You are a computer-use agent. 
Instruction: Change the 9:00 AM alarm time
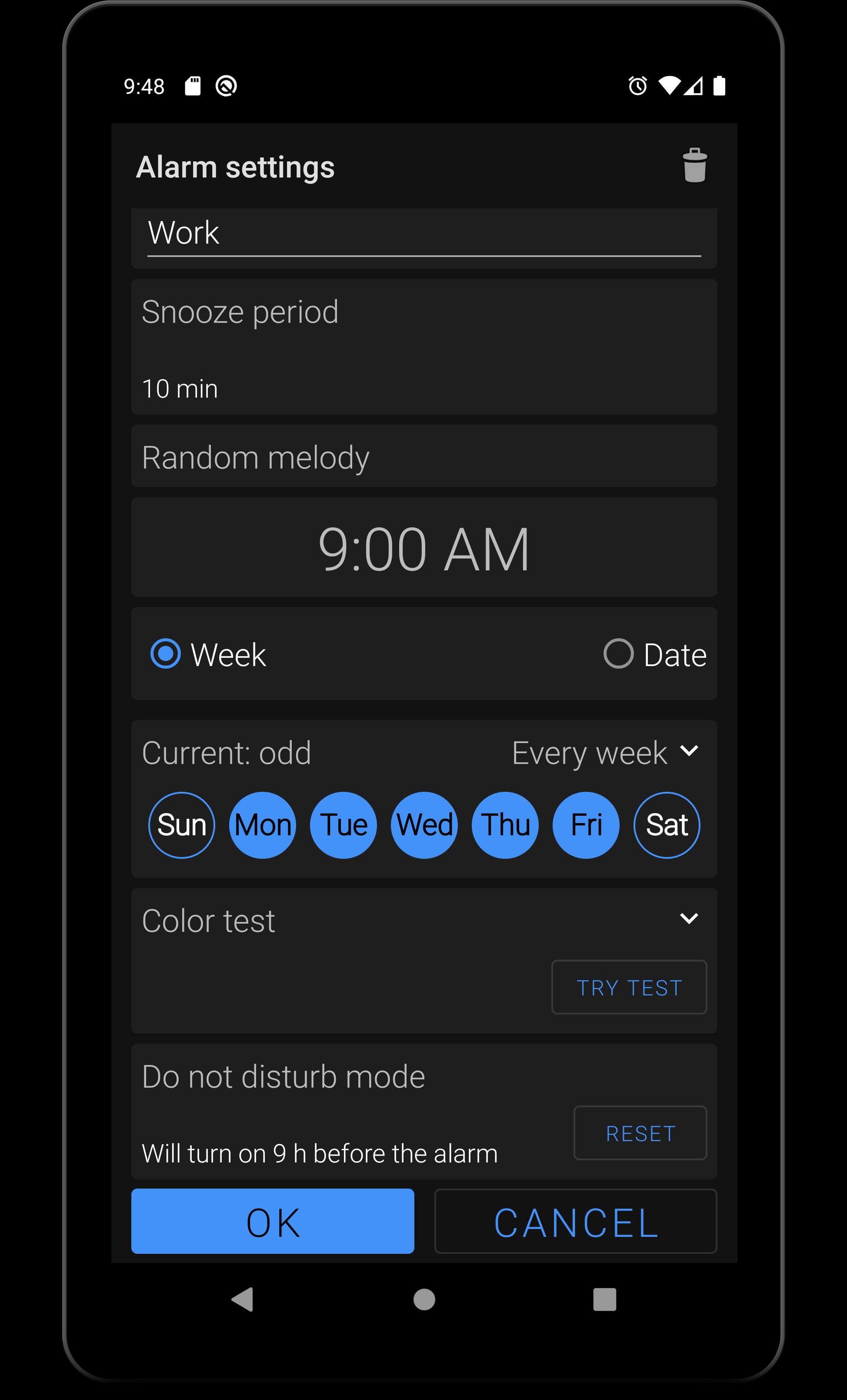(423, 548)
